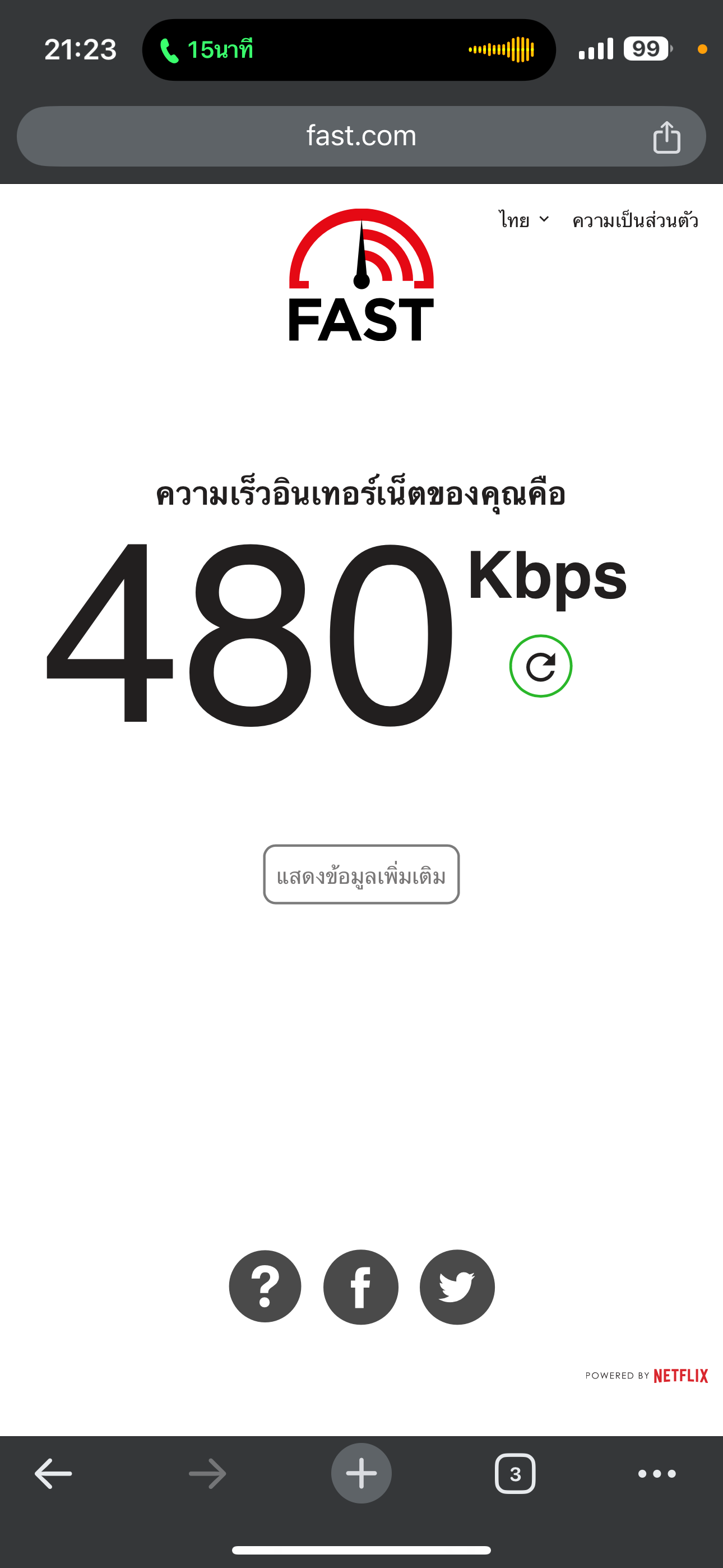Open the tab switcher showing 3 tabs
723x1568 pixels.
click(515, 1474)
